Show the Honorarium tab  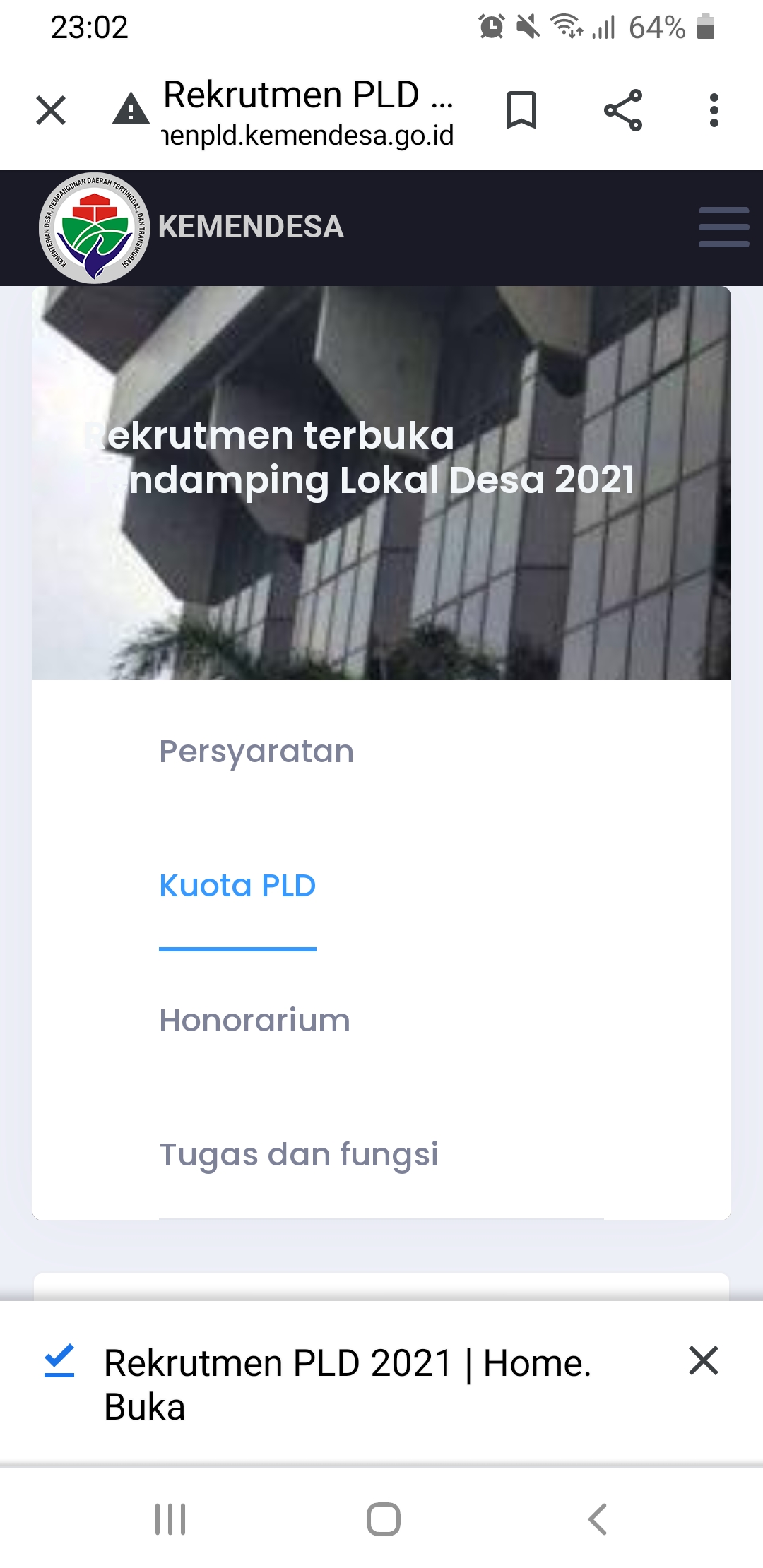254,1021
